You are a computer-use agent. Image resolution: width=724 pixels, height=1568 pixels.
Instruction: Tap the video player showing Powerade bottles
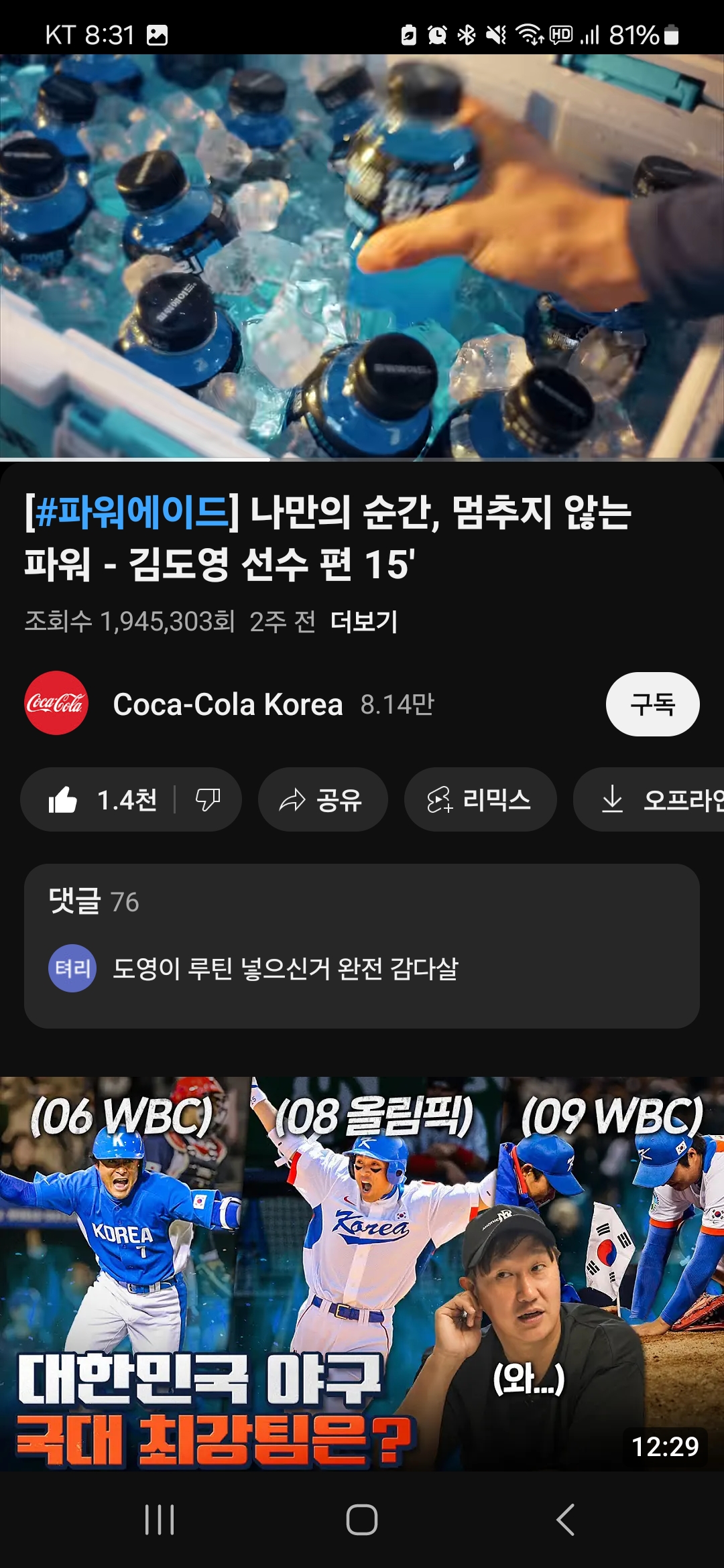pos(362,257)
